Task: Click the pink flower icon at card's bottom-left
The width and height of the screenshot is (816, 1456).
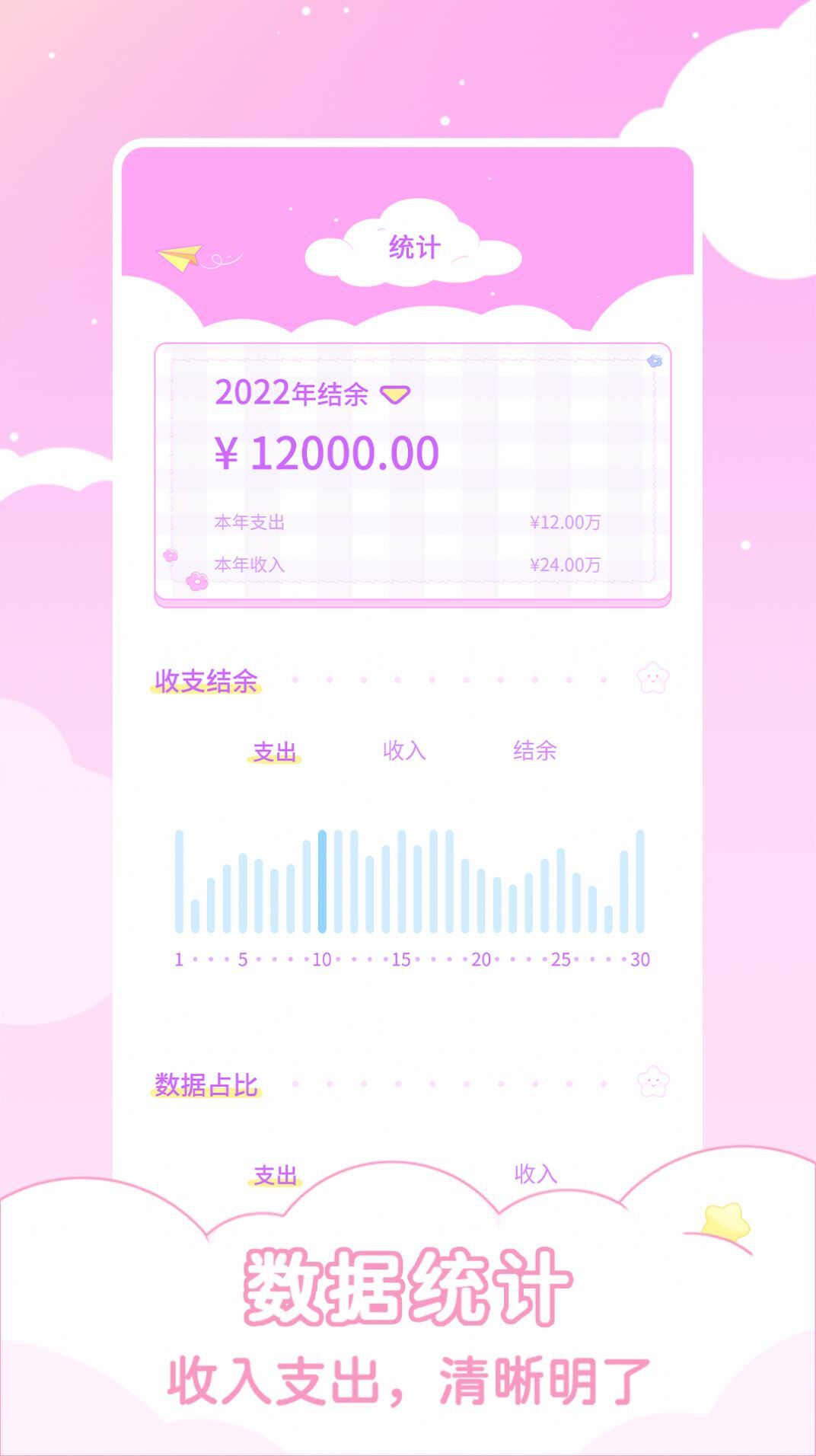Action: [196, 583]
